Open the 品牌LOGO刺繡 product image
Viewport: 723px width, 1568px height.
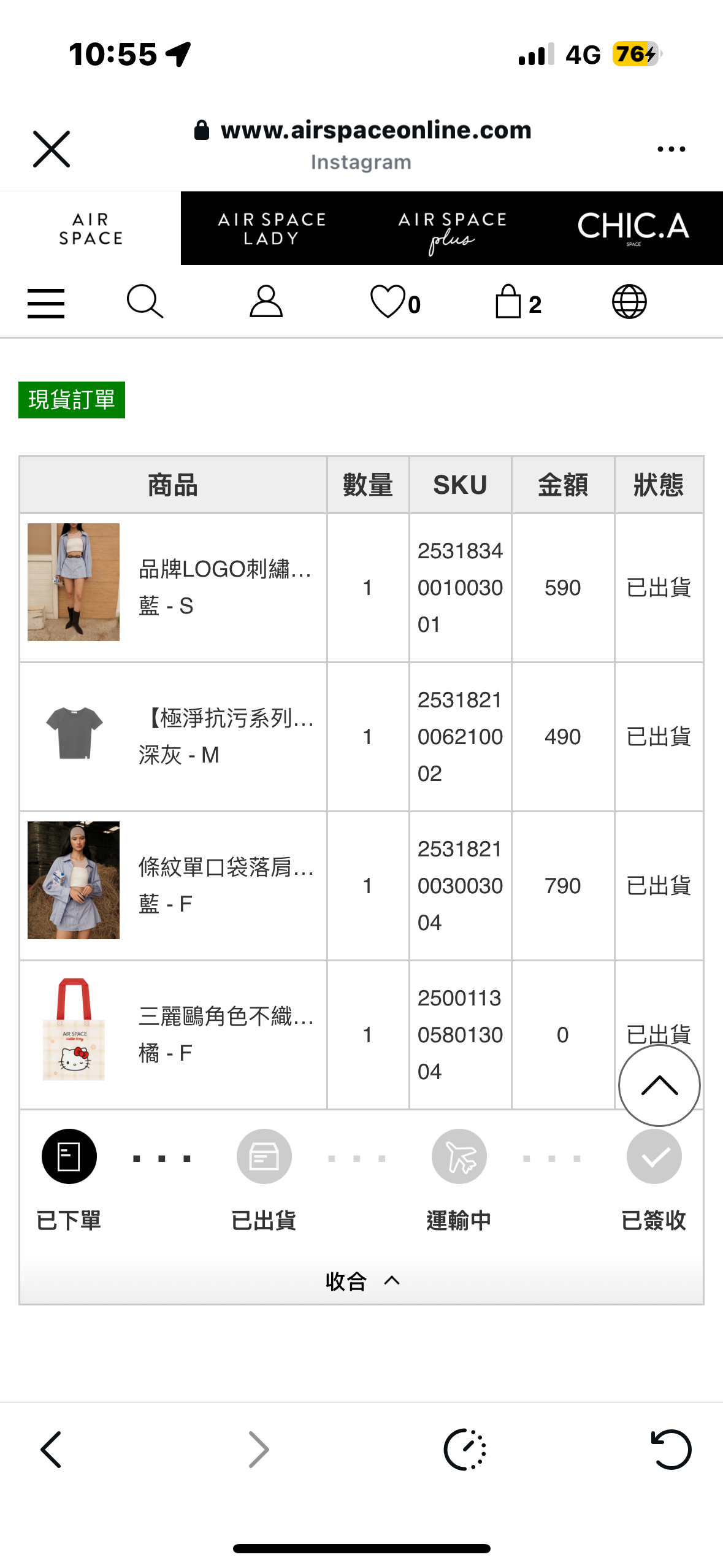point(74,582)
